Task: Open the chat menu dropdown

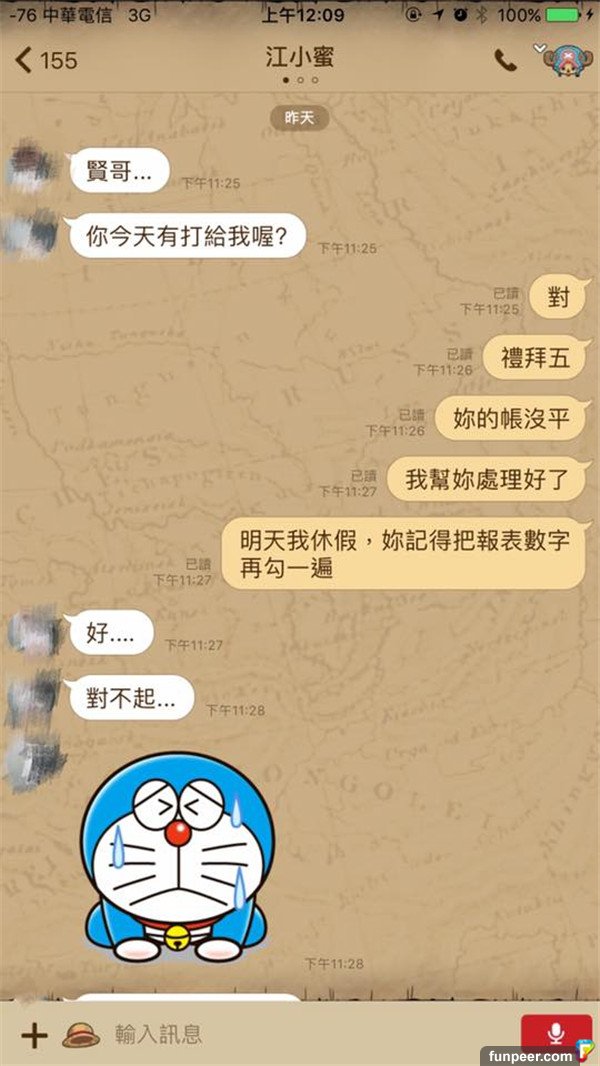Action: click(563, 60)
